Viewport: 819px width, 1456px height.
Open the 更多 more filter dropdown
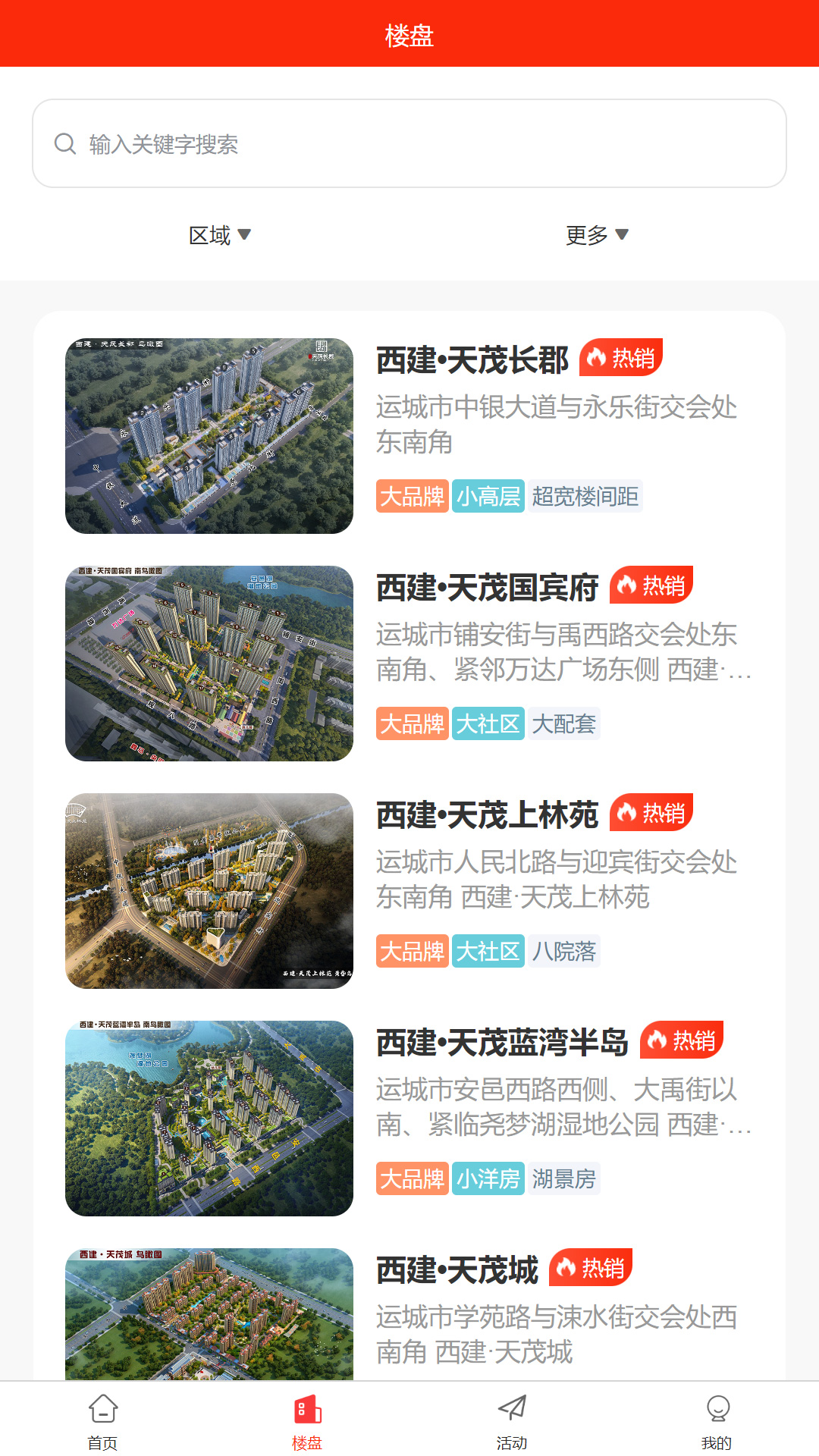pos(598,235)
